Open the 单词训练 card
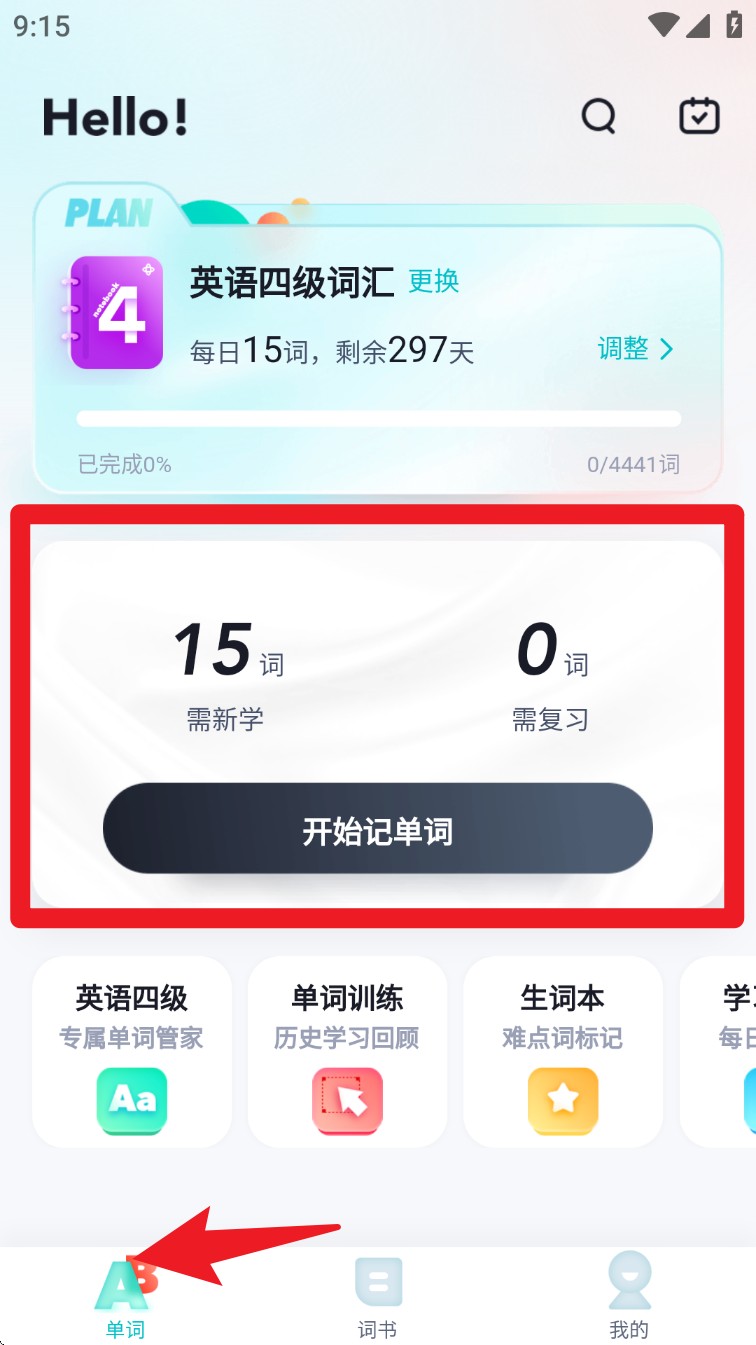The width and height of the screenshot is (756, 1345). coord(347,1050)
